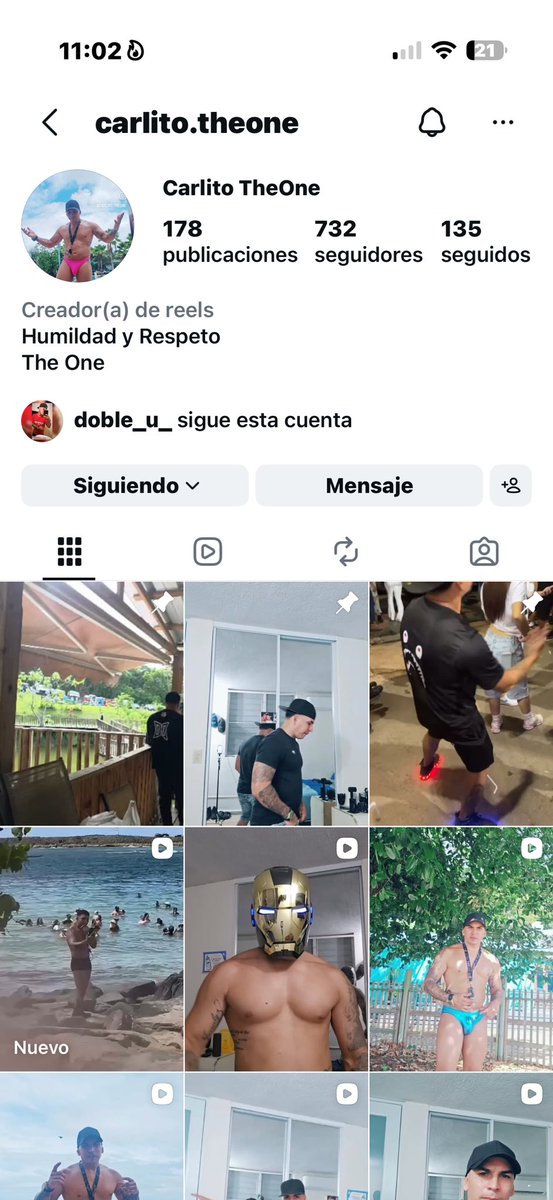
Task: Show suggested accounts with add-person icon
Action: [511, 486]
